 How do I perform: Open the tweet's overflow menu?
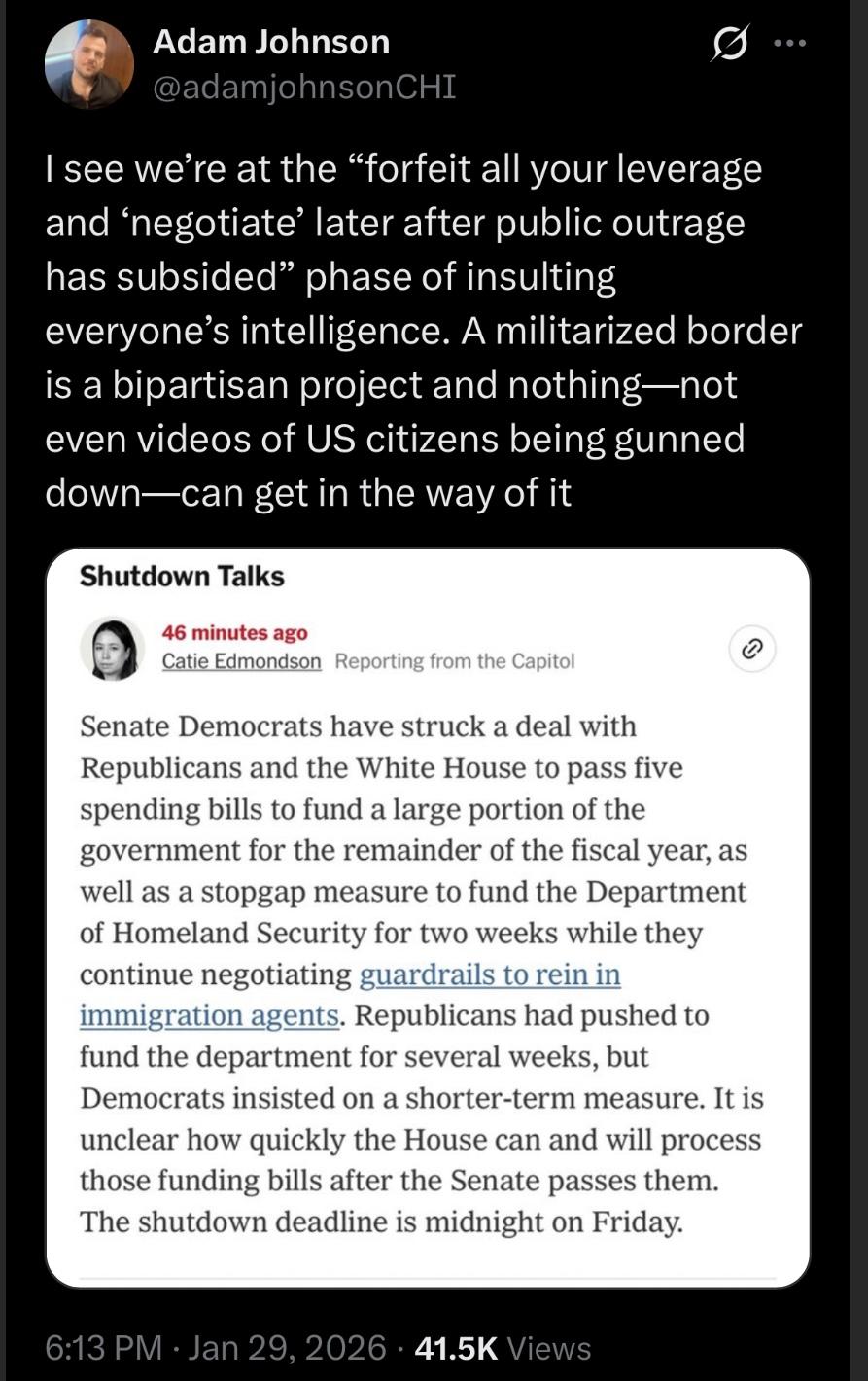789,44
